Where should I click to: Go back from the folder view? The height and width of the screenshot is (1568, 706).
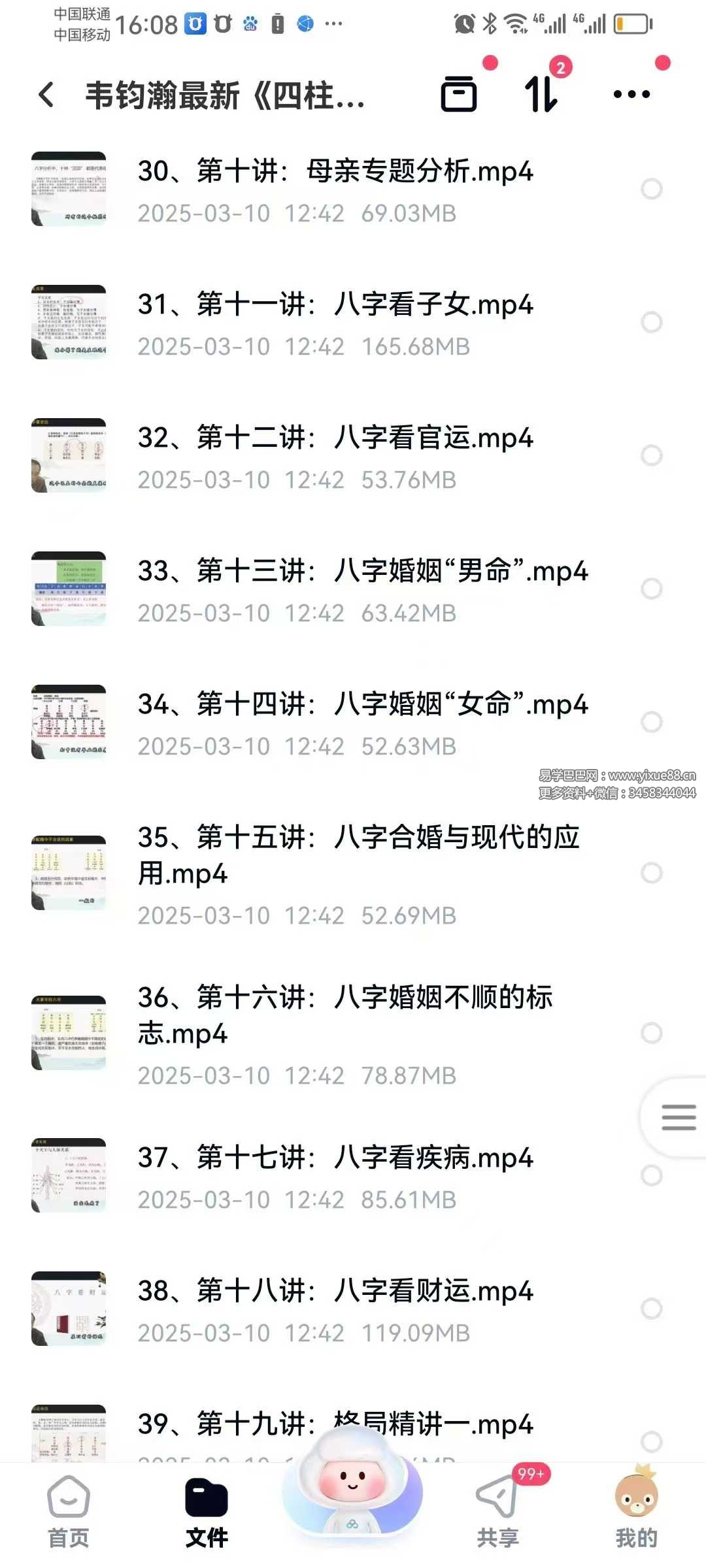[x=46, y=95]
